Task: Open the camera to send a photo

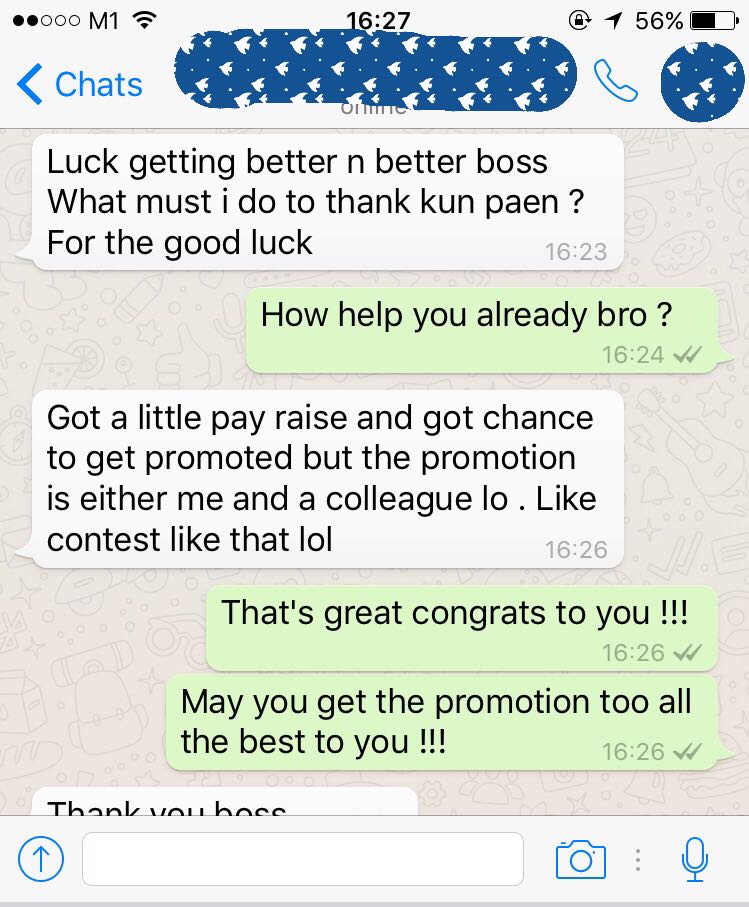Action: (x=580, y=859)
